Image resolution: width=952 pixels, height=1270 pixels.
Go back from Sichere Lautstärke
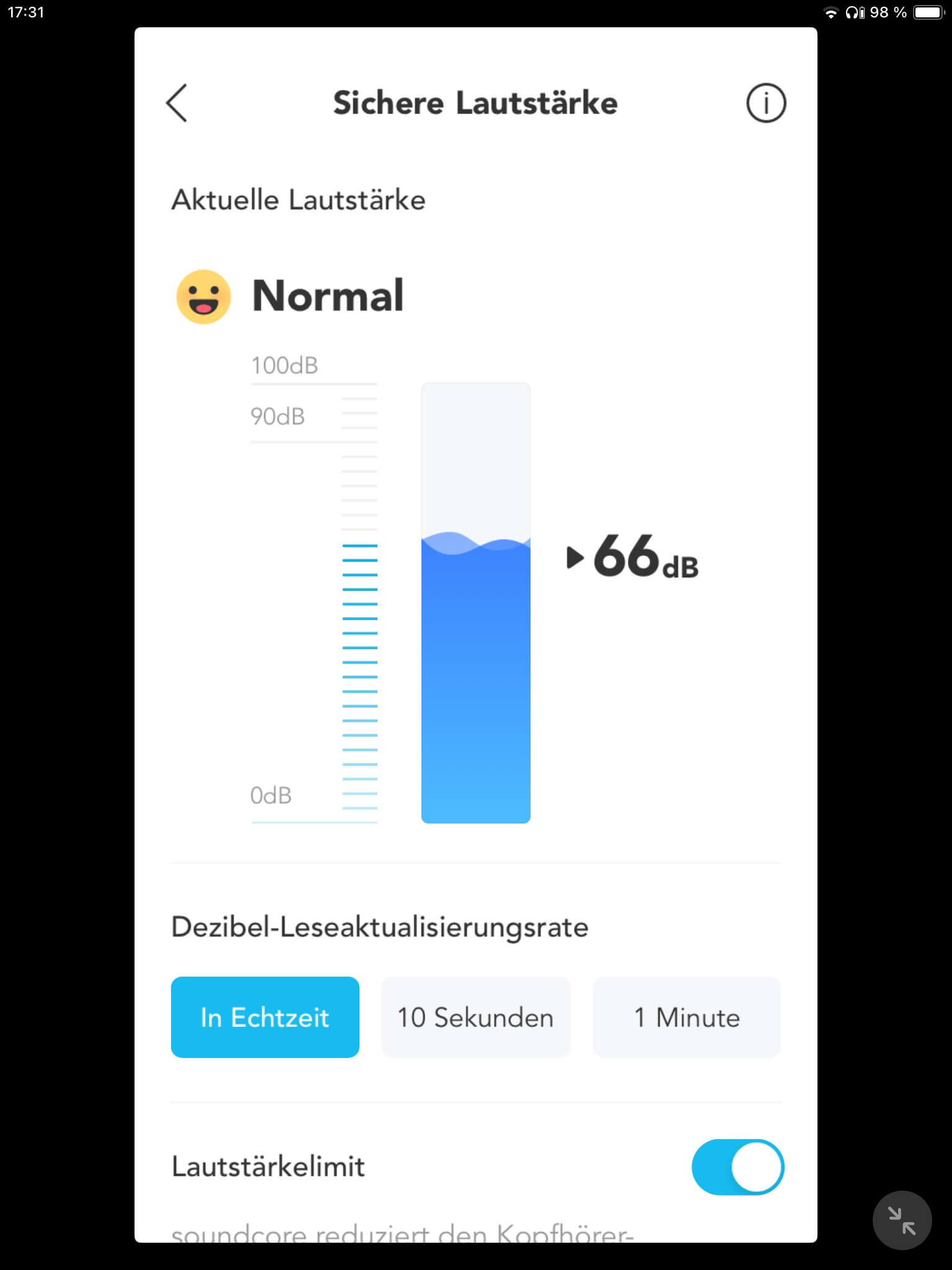coord(177,103)
